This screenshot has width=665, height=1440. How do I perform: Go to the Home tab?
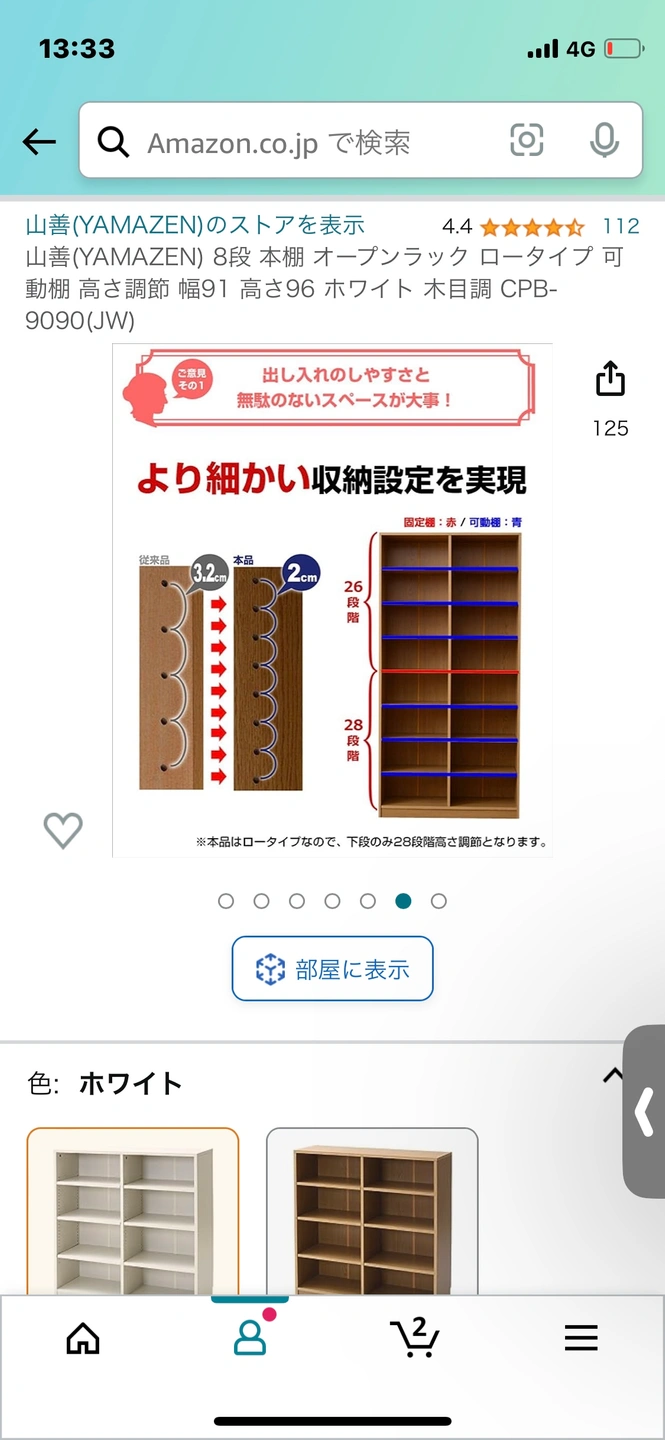[83, 1338]
